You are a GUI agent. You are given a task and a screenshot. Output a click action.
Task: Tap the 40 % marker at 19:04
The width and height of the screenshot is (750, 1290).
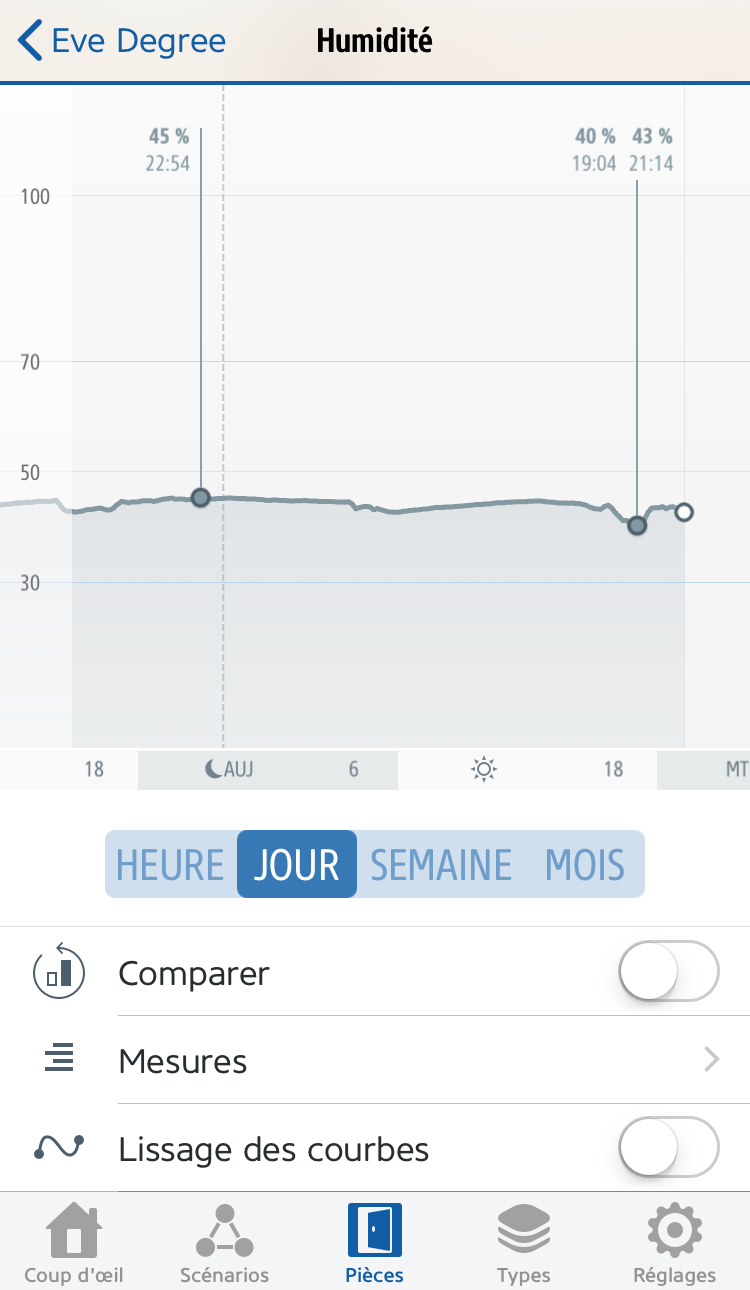pos(637,525)
